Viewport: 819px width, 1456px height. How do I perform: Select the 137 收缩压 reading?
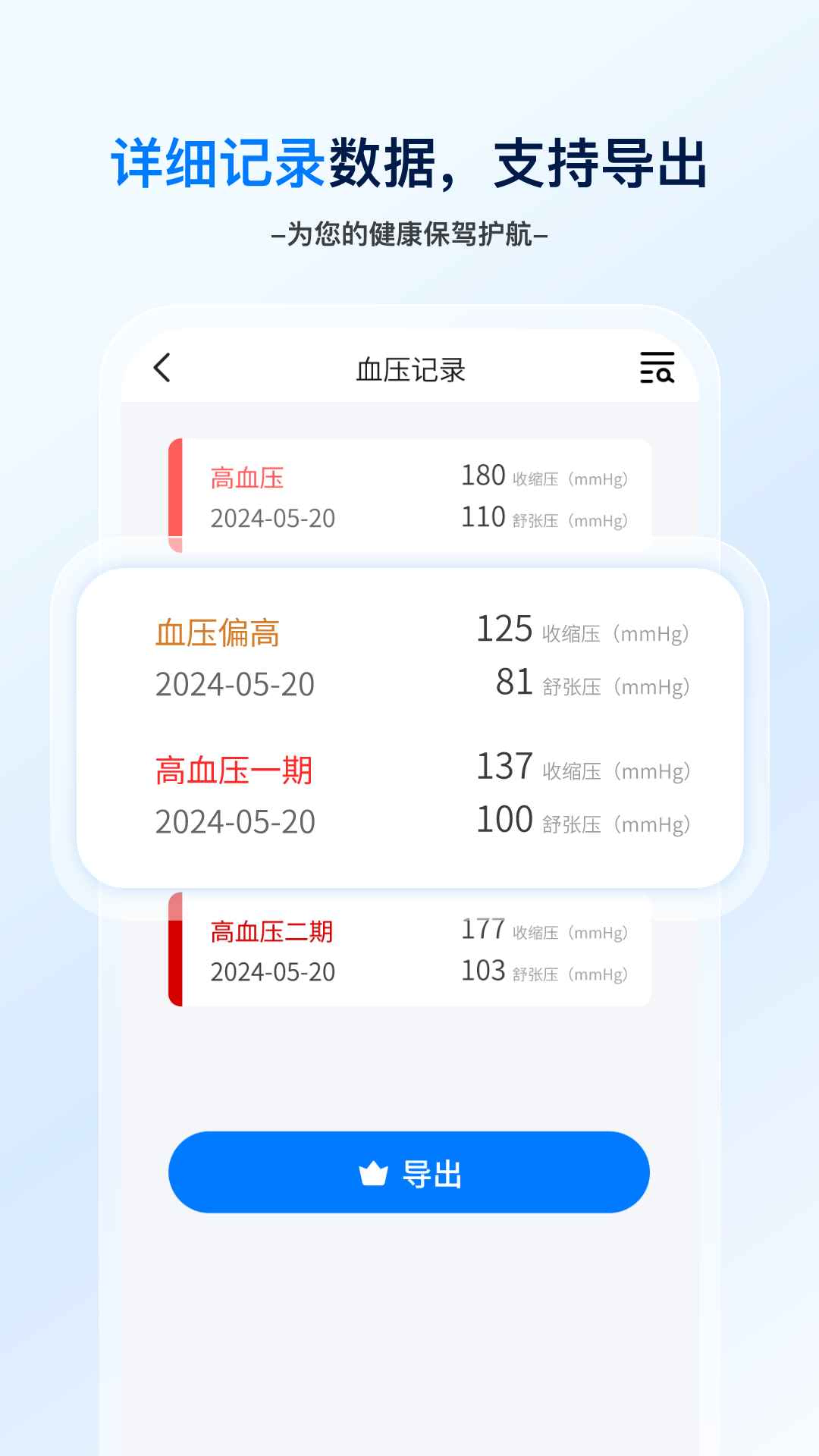[504, 767]
